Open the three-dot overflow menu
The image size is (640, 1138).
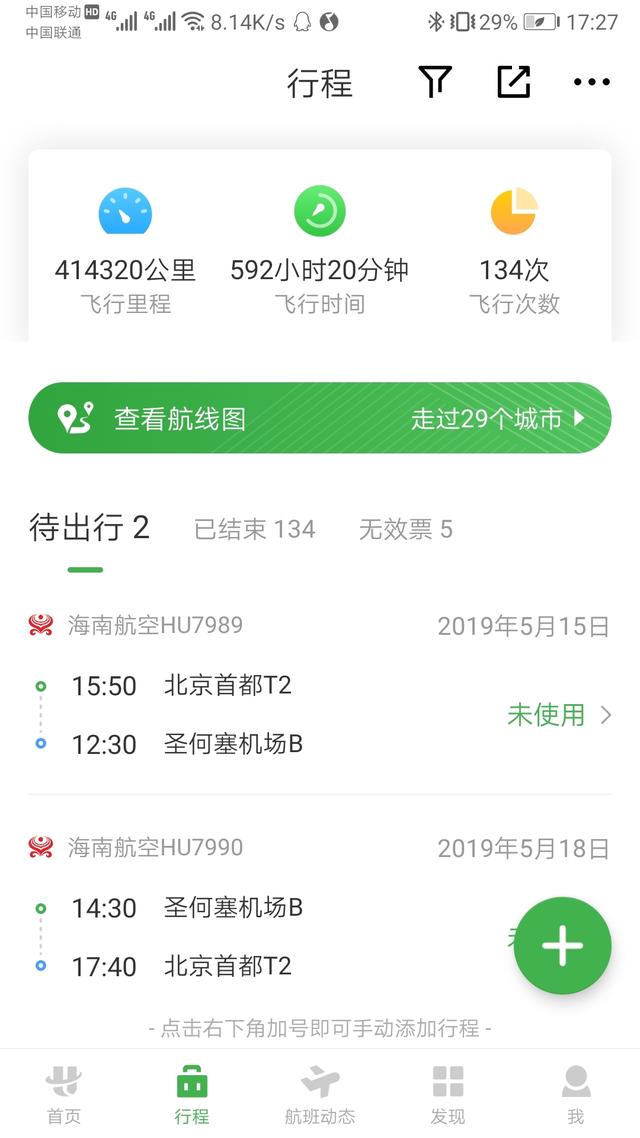591,82
